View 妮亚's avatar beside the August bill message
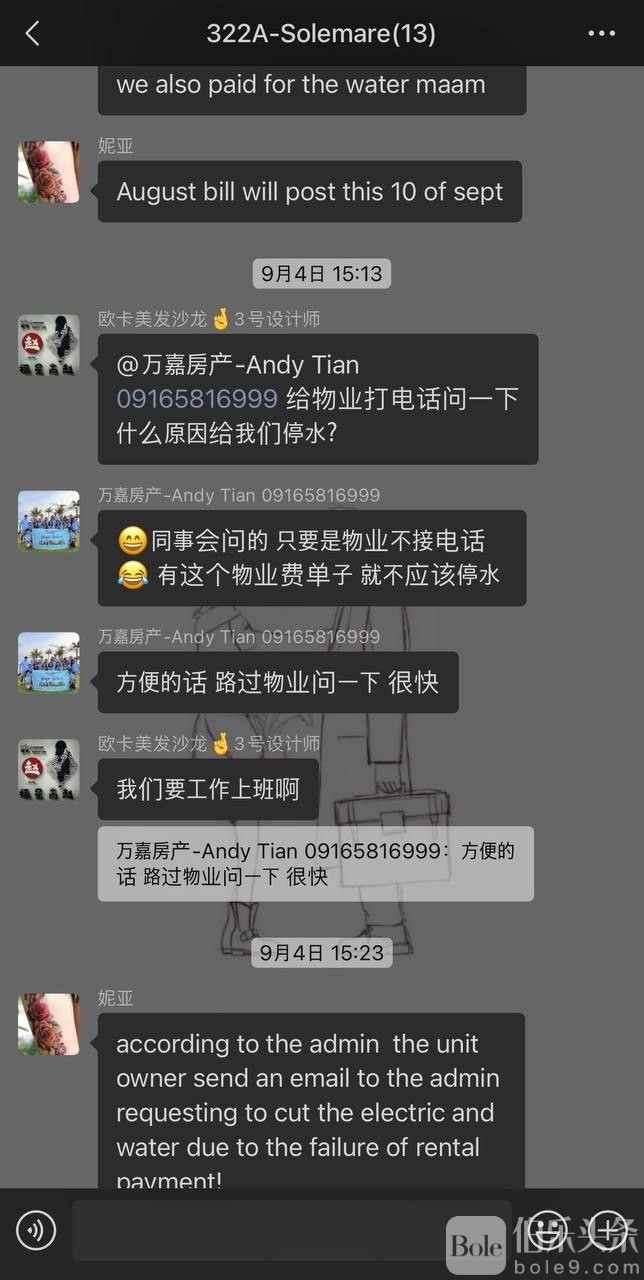Screen dimensions: 644x1280 [x=49, y=172]
